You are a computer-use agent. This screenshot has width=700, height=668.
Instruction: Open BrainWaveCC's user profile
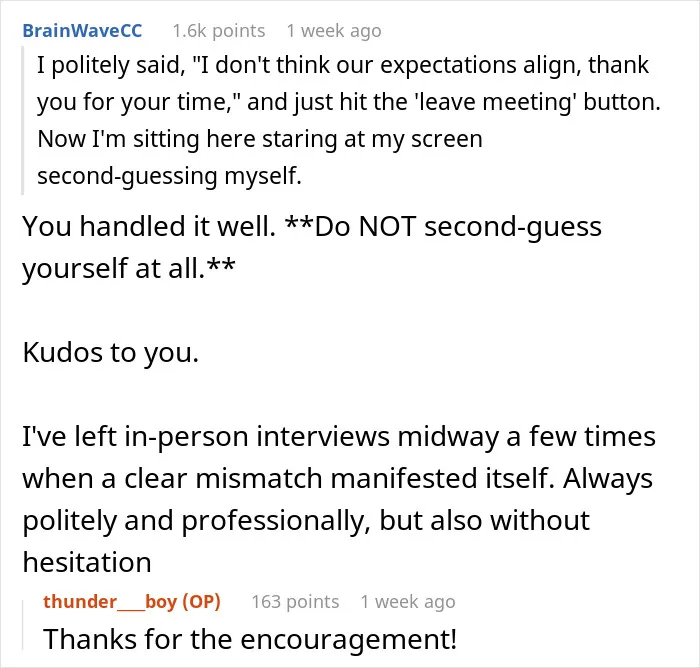[x=82, y=31]
